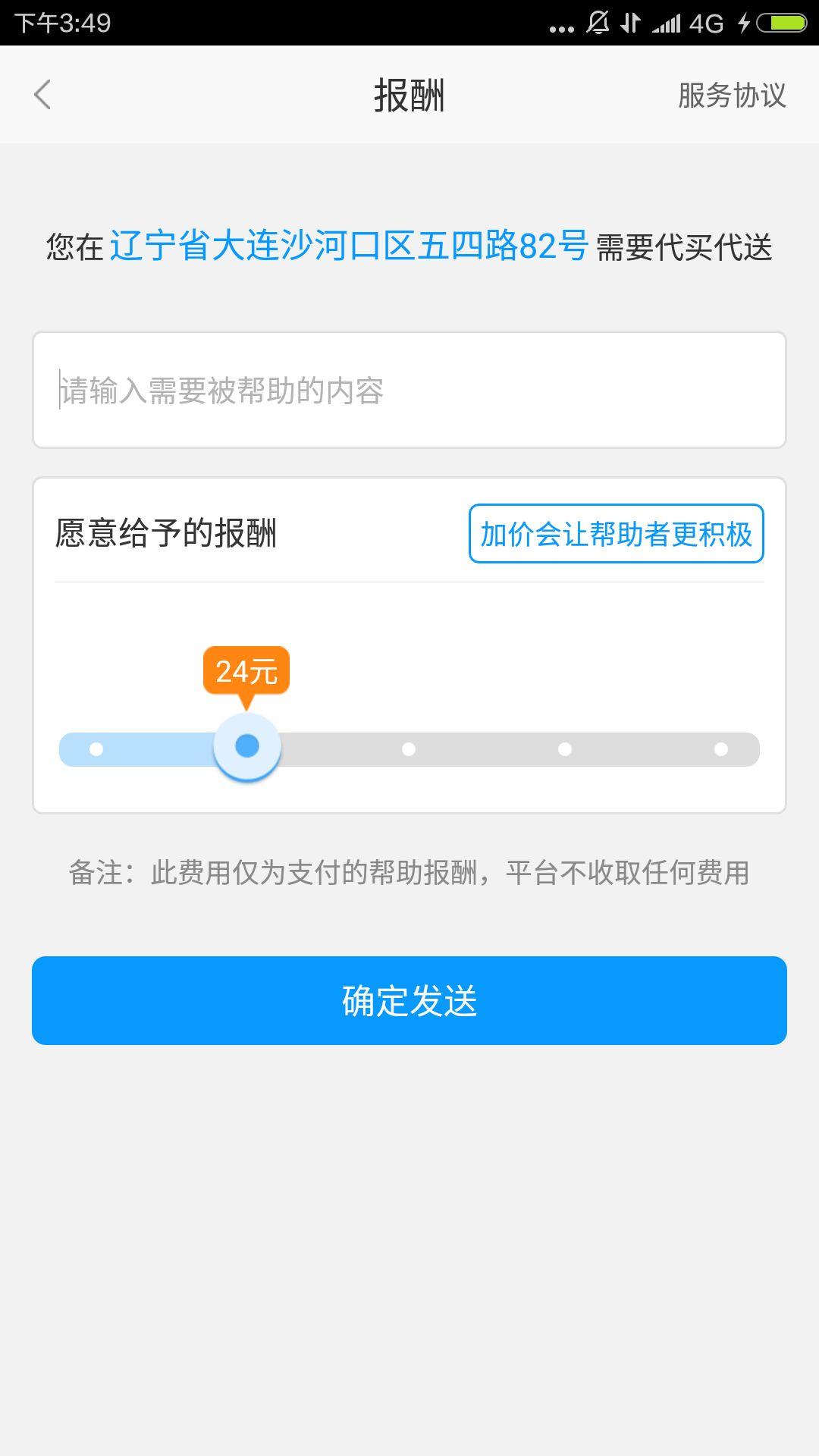Open the 服务协议 link
This screenshot has width=819, height=1456.
tap(732, 96)
